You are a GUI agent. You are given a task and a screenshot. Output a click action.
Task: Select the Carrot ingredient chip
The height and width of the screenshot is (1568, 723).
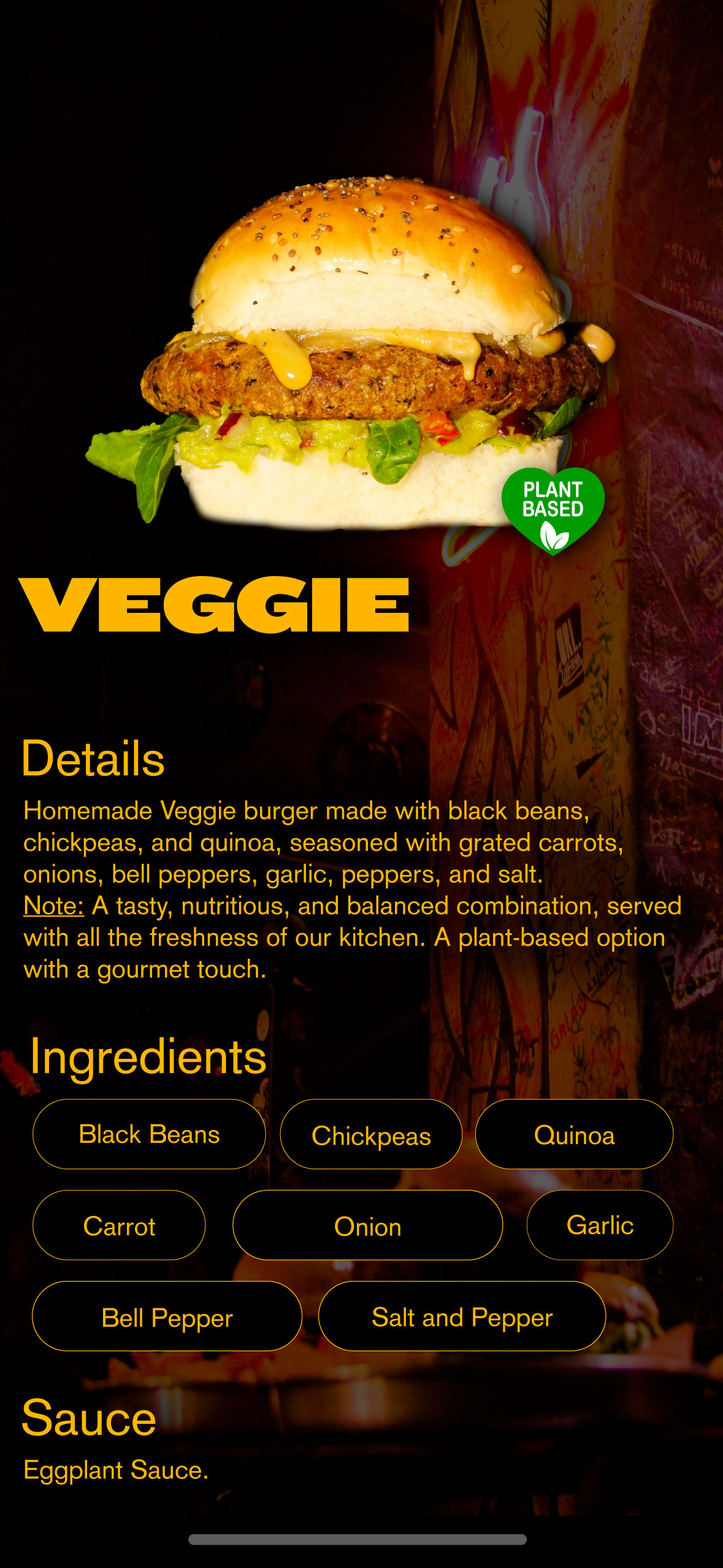[x=119, y=1225]
